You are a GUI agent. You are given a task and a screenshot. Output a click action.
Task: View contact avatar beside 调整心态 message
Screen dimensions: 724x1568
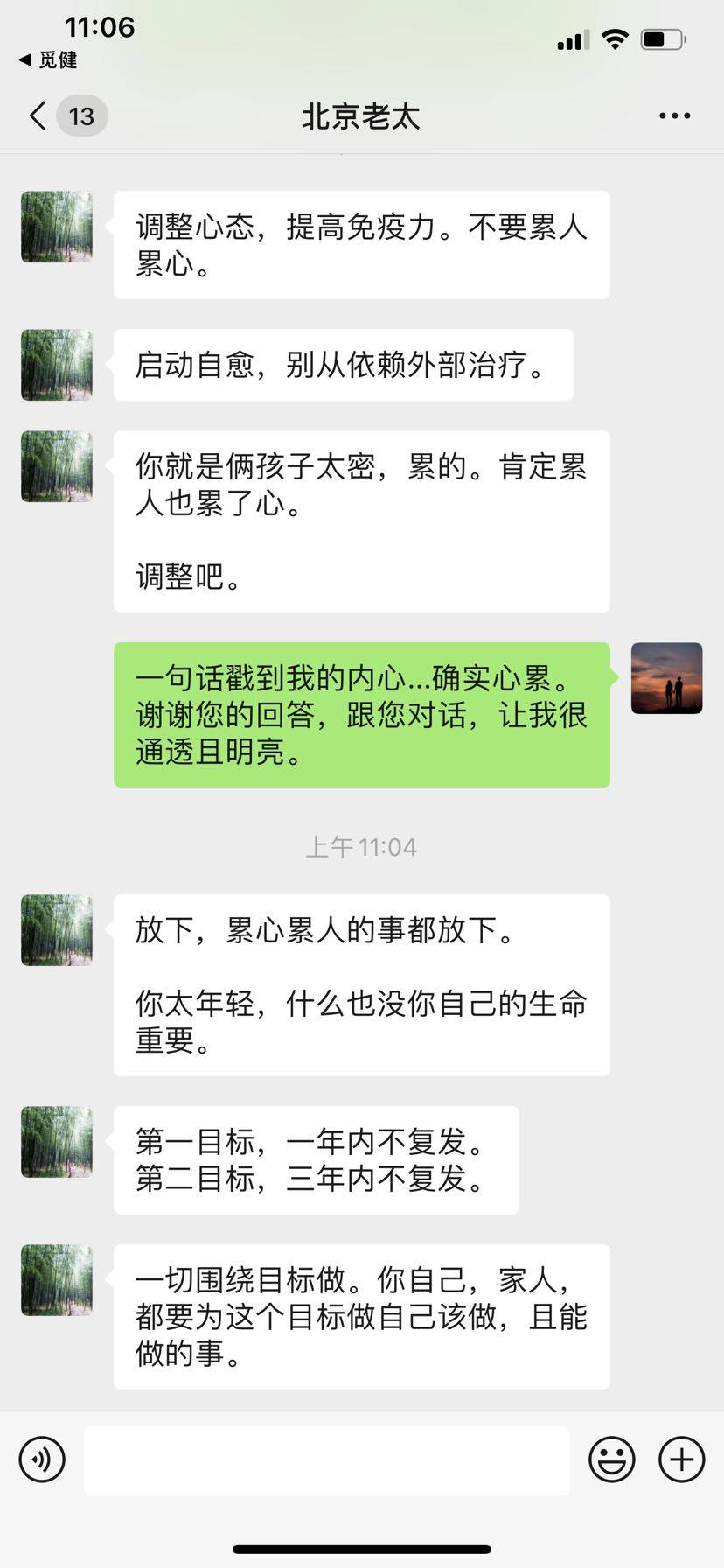57,227
